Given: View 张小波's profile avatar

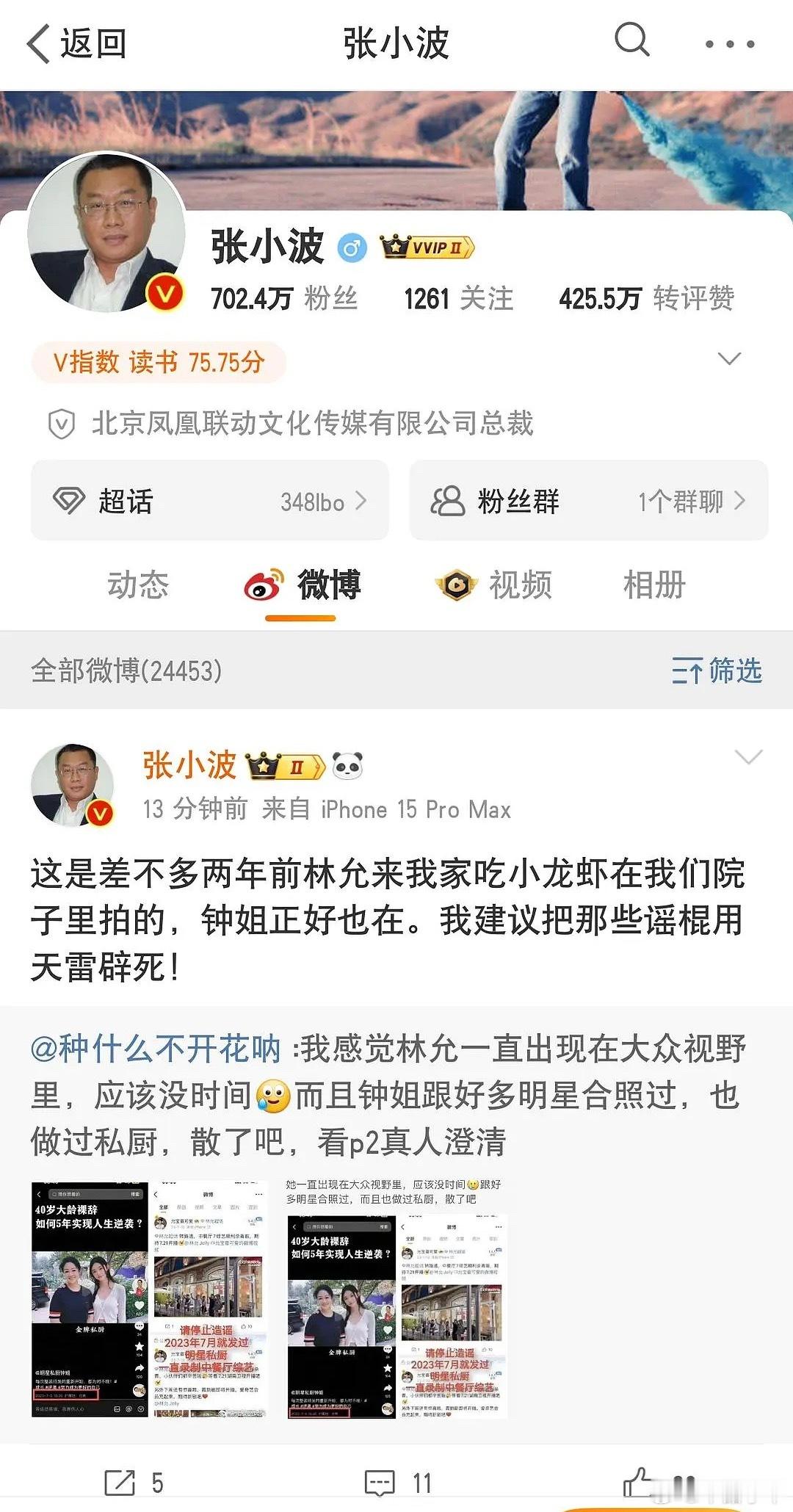Looking at the screenshot, I should 107,233.
